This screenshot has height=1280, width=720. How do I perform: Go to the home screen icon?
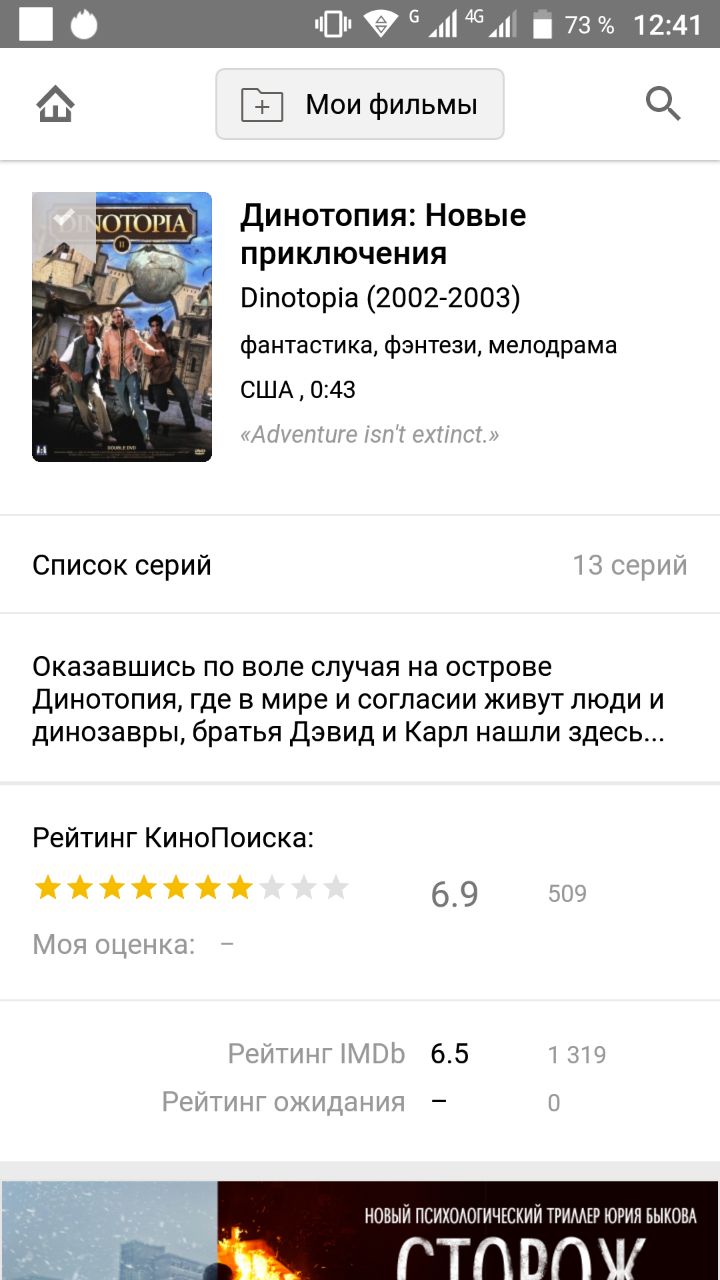[x=56, y=104]
